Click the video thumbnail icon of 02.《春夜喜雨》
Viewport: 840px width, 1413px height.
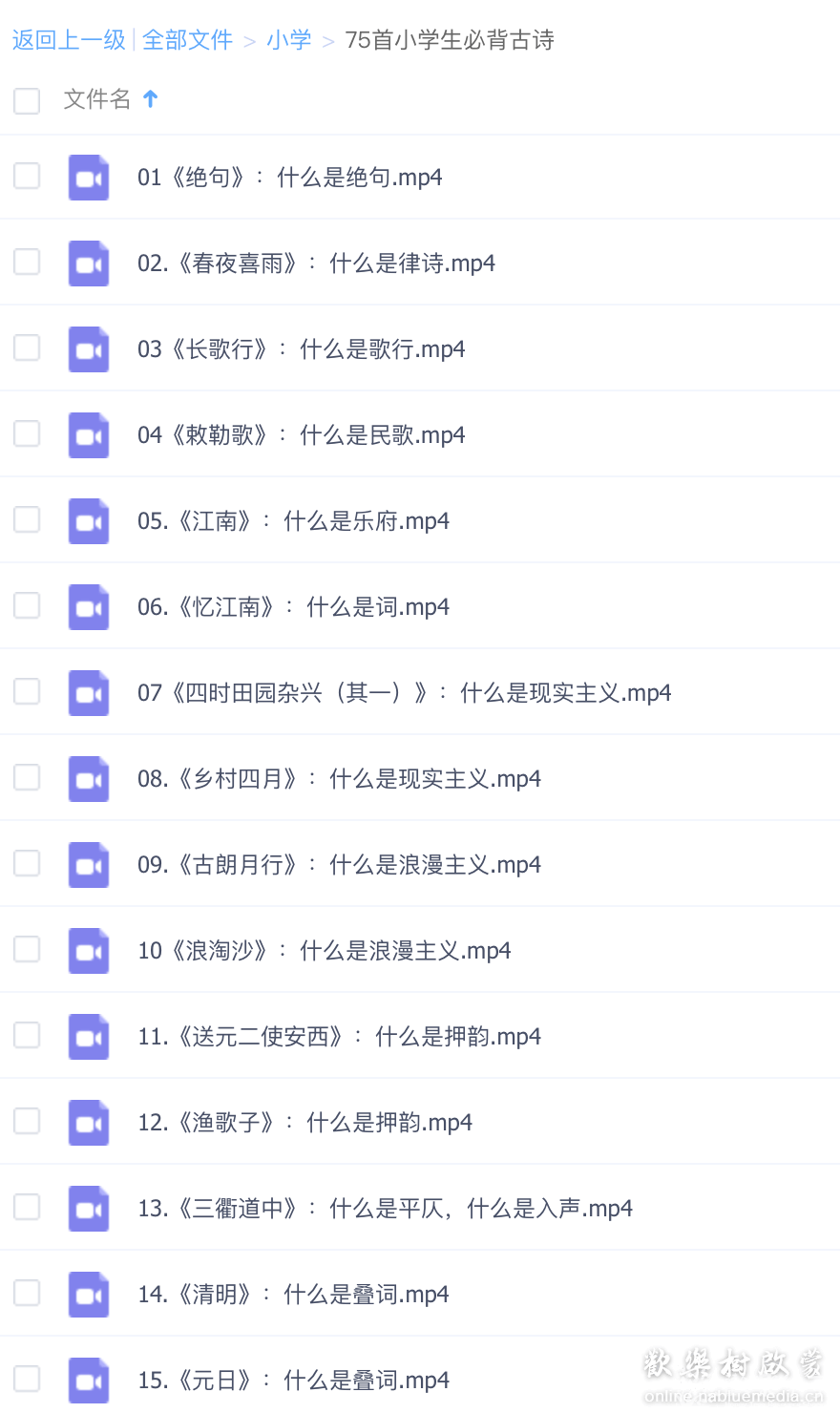[x=88, y=263]
